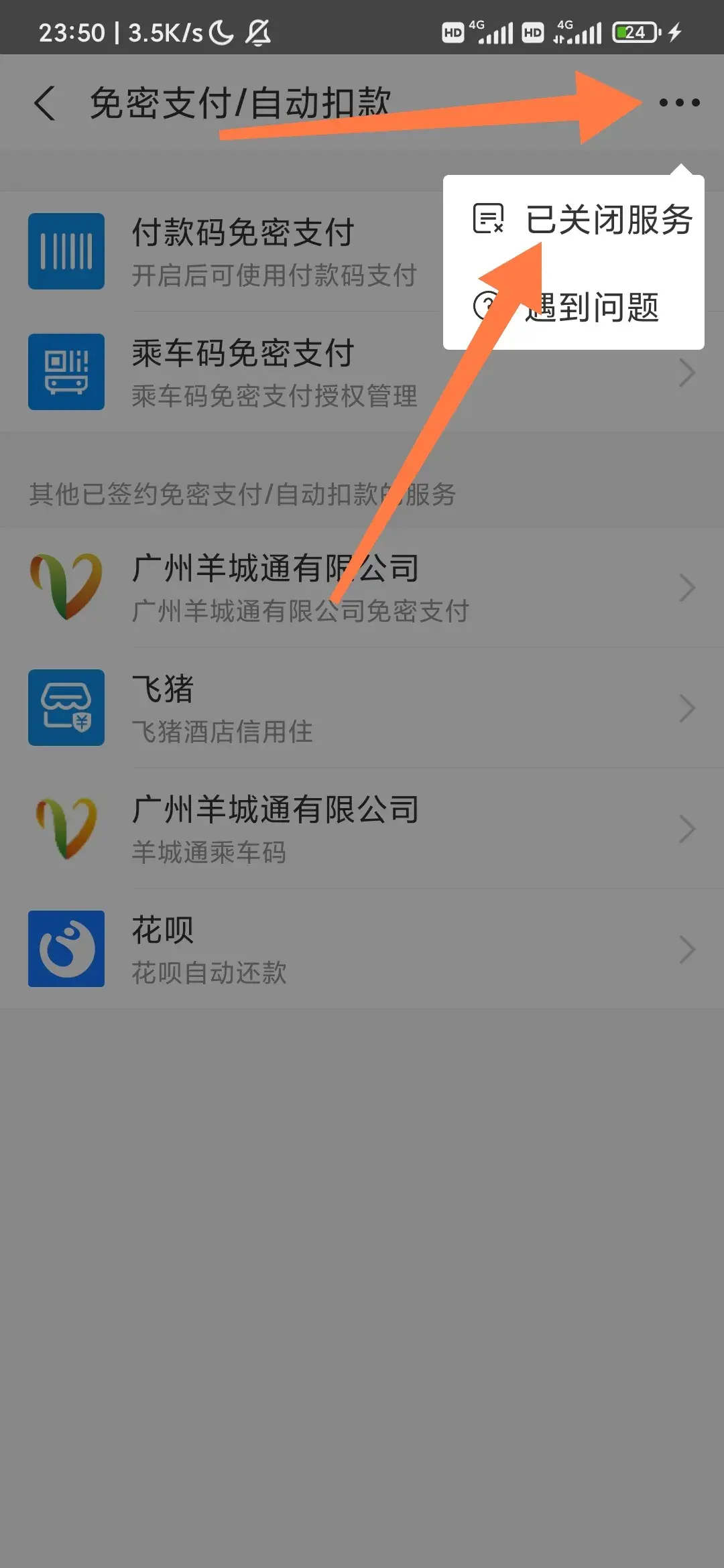
Task: Open 广州羊城通有限公司免密支付 entry
Action: point(362,587)
